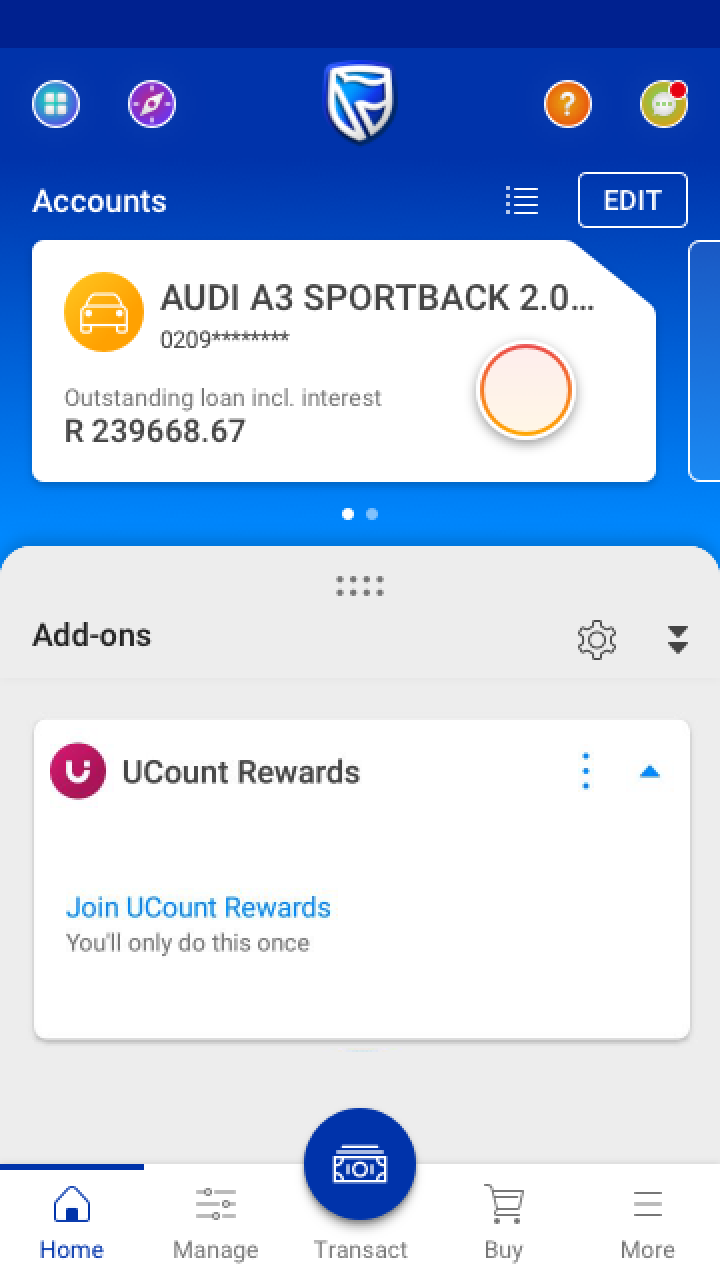
Task: Switch to the Manage tab
Action: click(x=215, y=1223)
